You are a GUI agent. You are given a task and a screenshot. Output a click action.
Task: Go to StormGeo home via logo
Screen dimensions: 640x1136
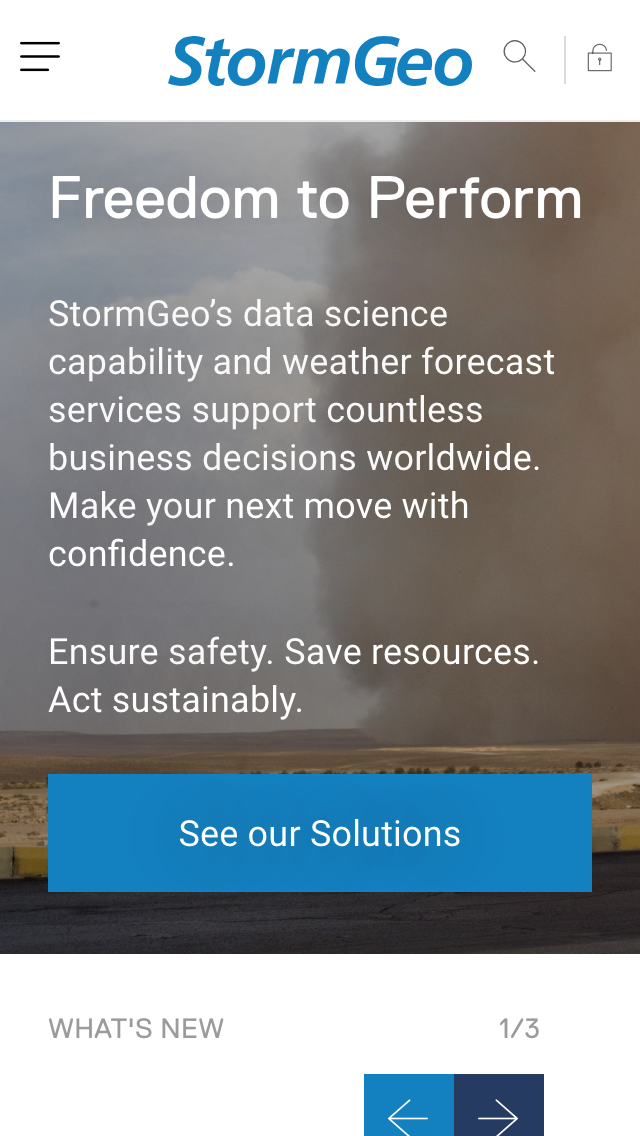[320, 62]
